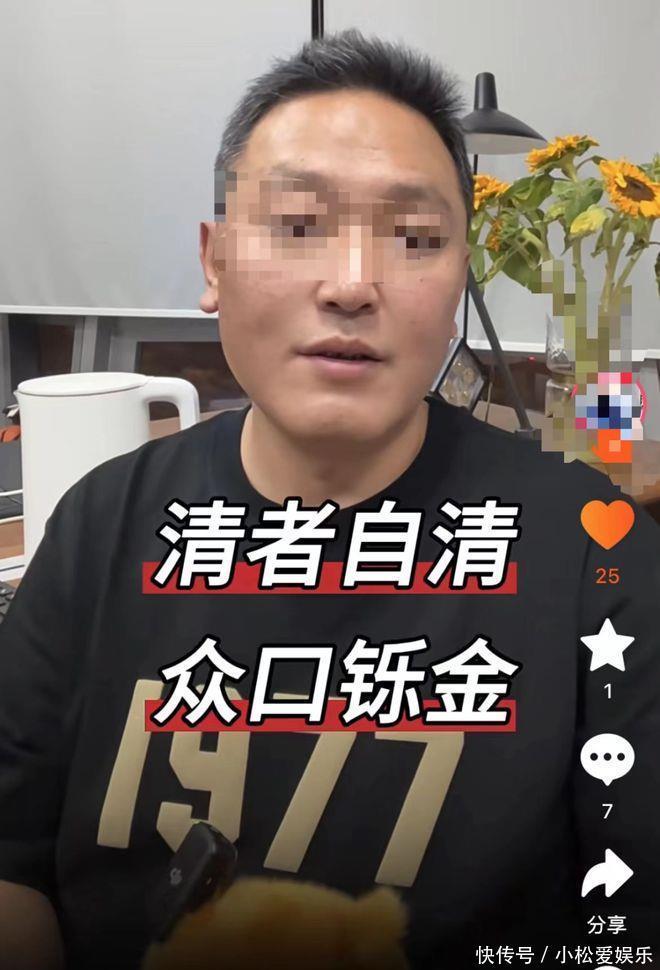Like the video with the heart icon
This screenshot has height=970, width=660.
point(607,524)
